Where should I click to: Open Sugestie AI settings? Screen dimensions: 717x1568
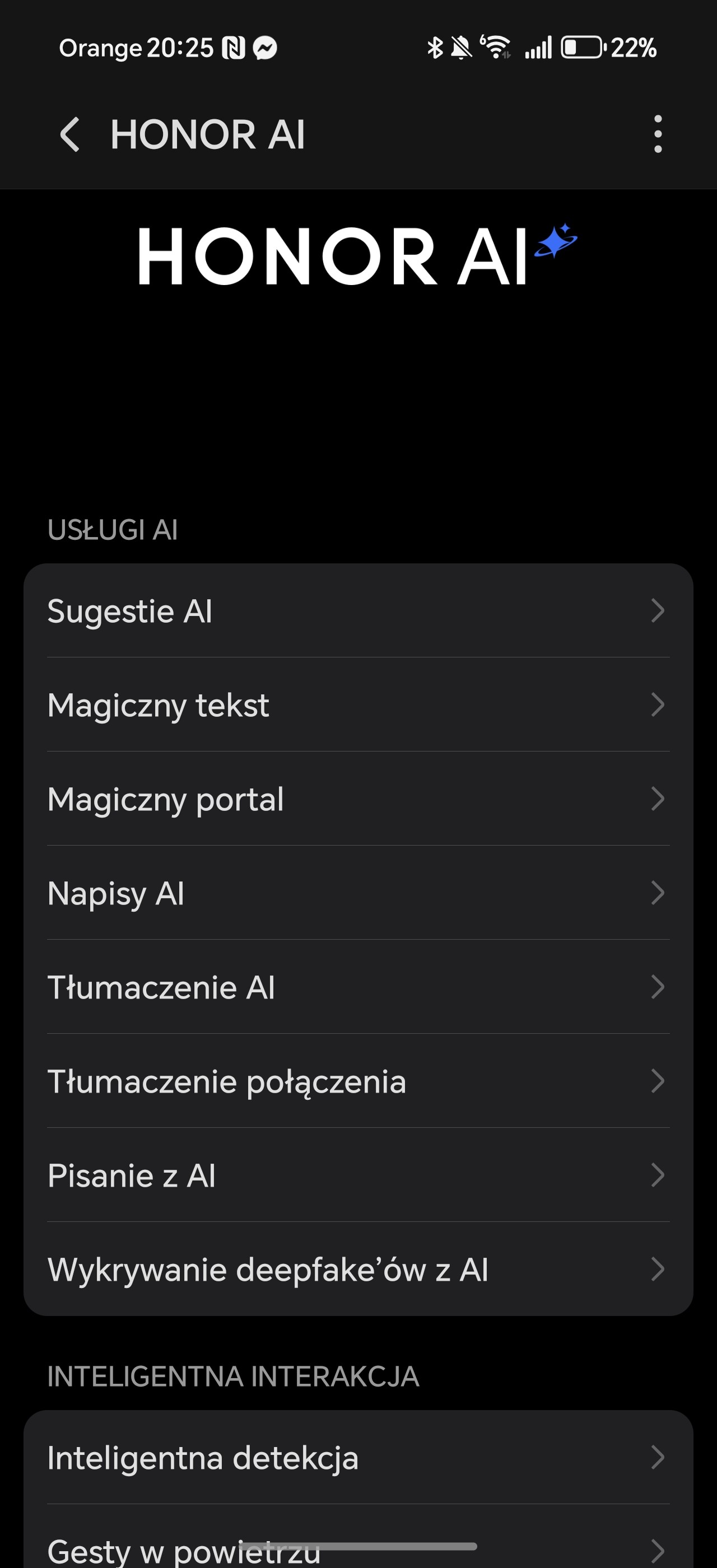(x=358, y=610)
